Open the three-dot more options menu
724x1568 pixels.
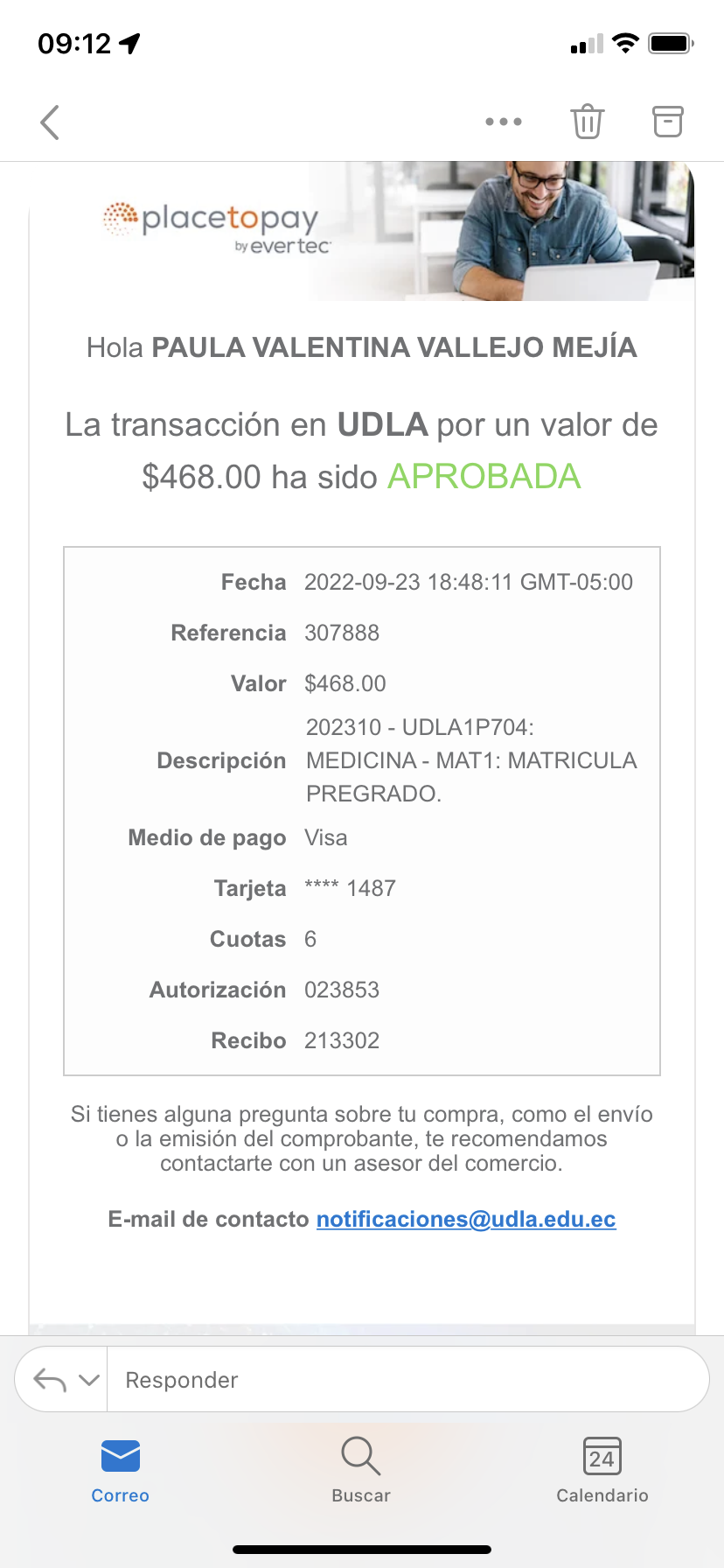pyautogui.click(x=504, y=122)
